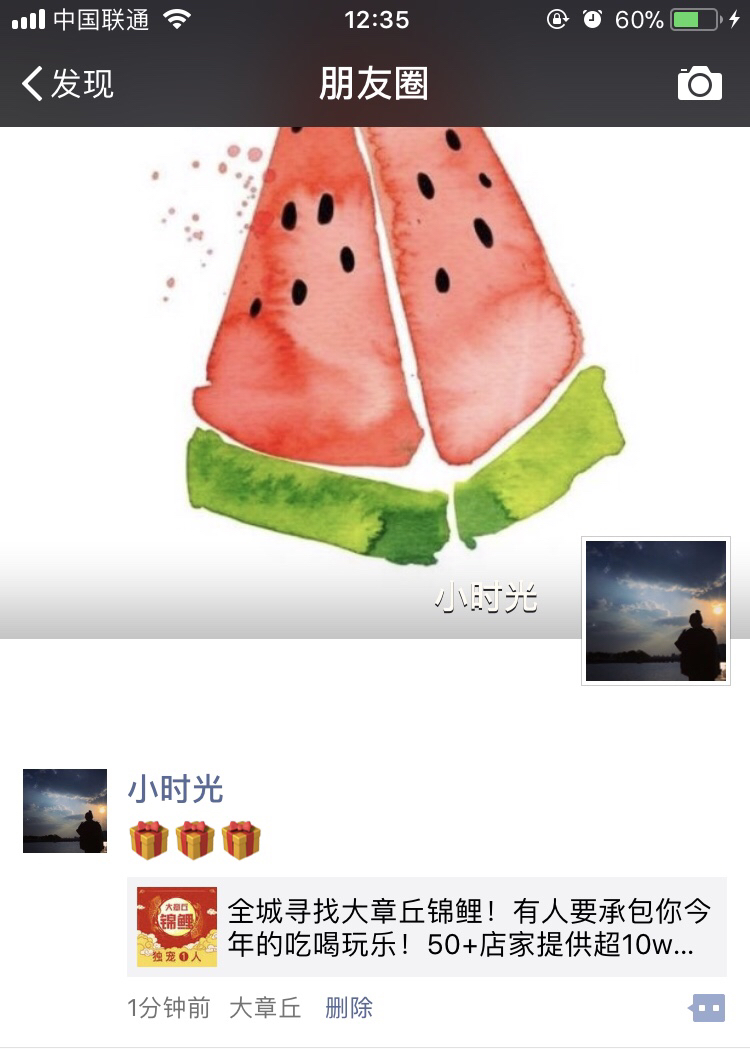Screen dimensions: 750x1054
Task: Open 小时光's avatar beside the post
Action: pyautogui.click(x=65, y=811)
